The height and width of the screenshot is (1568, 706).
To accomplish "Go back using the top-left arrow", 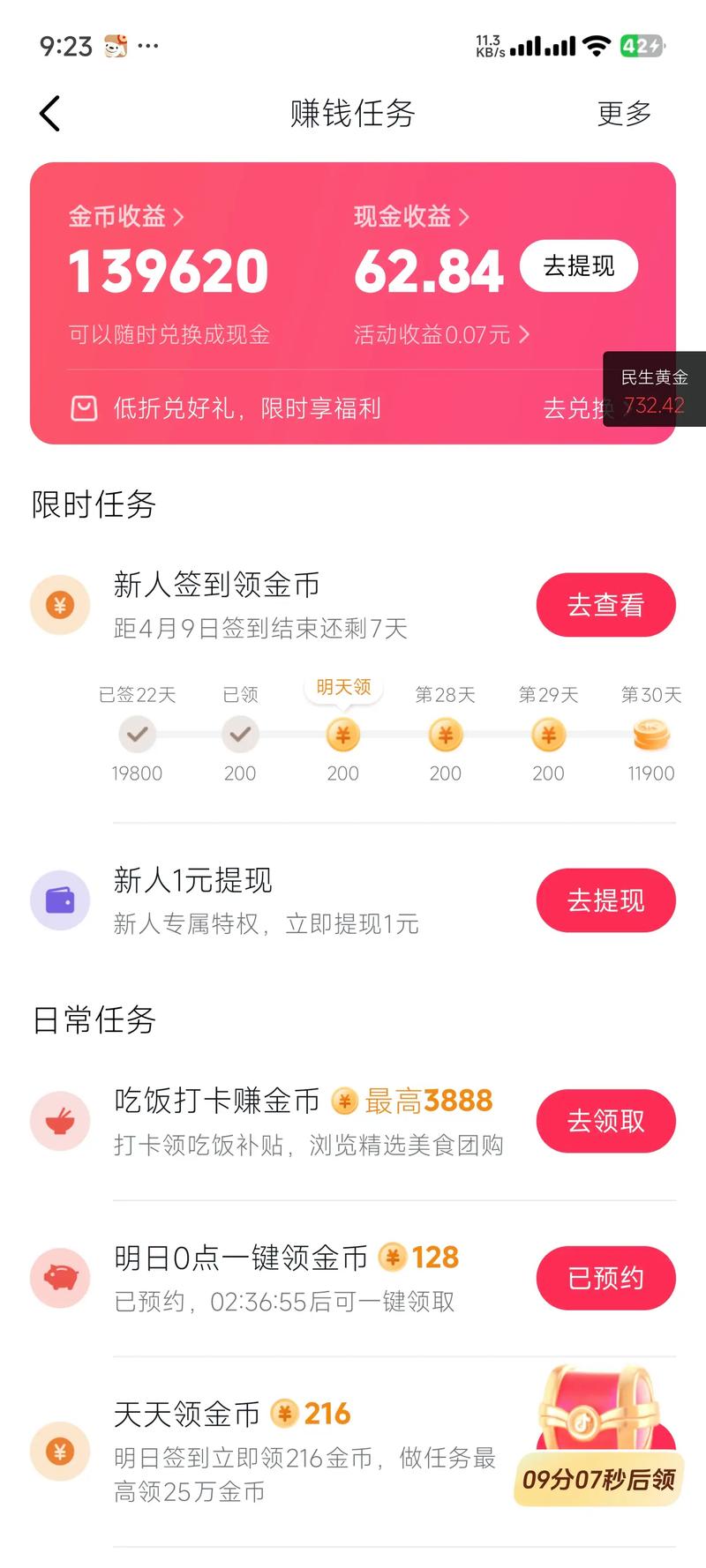I will [x=49, y=113].
